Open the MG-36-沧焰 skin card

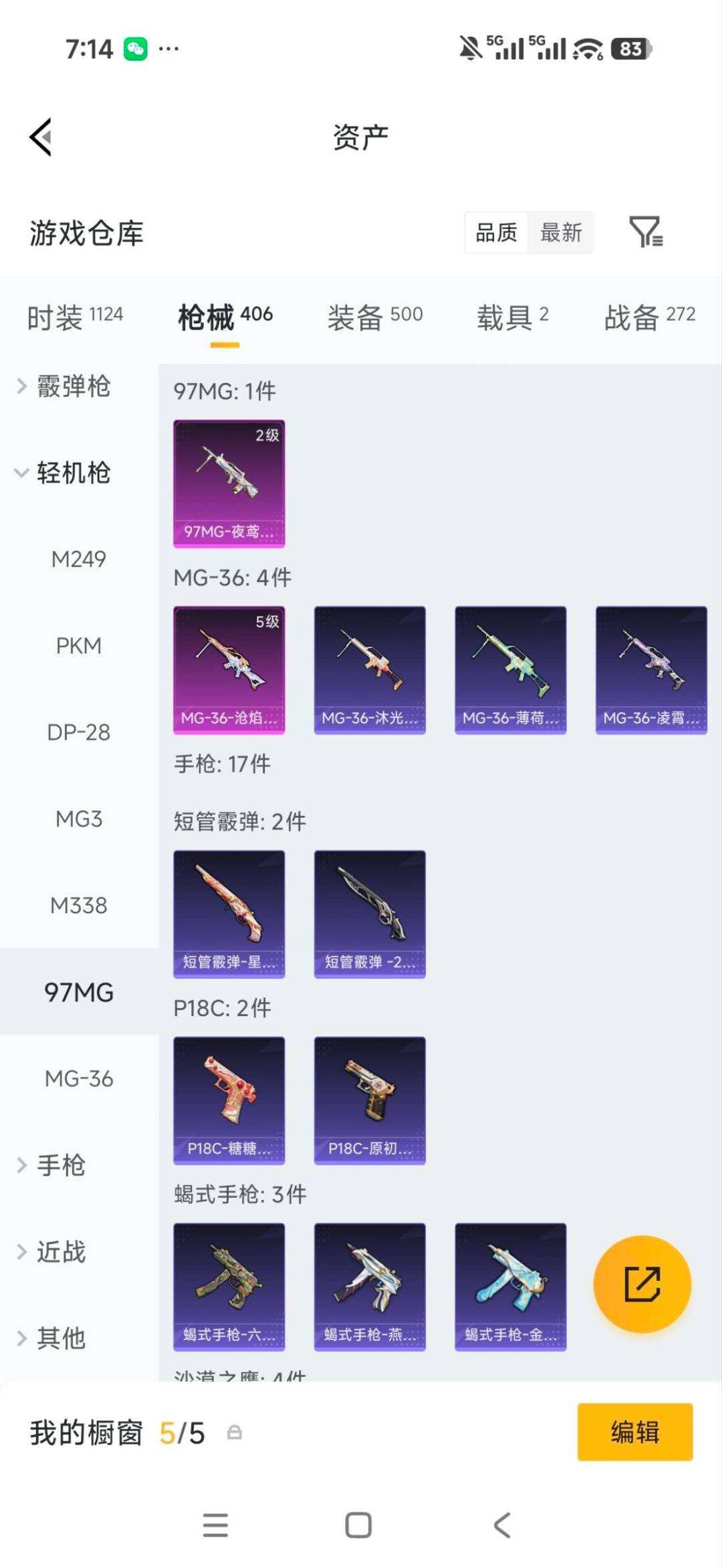click(x=229, y=670)
